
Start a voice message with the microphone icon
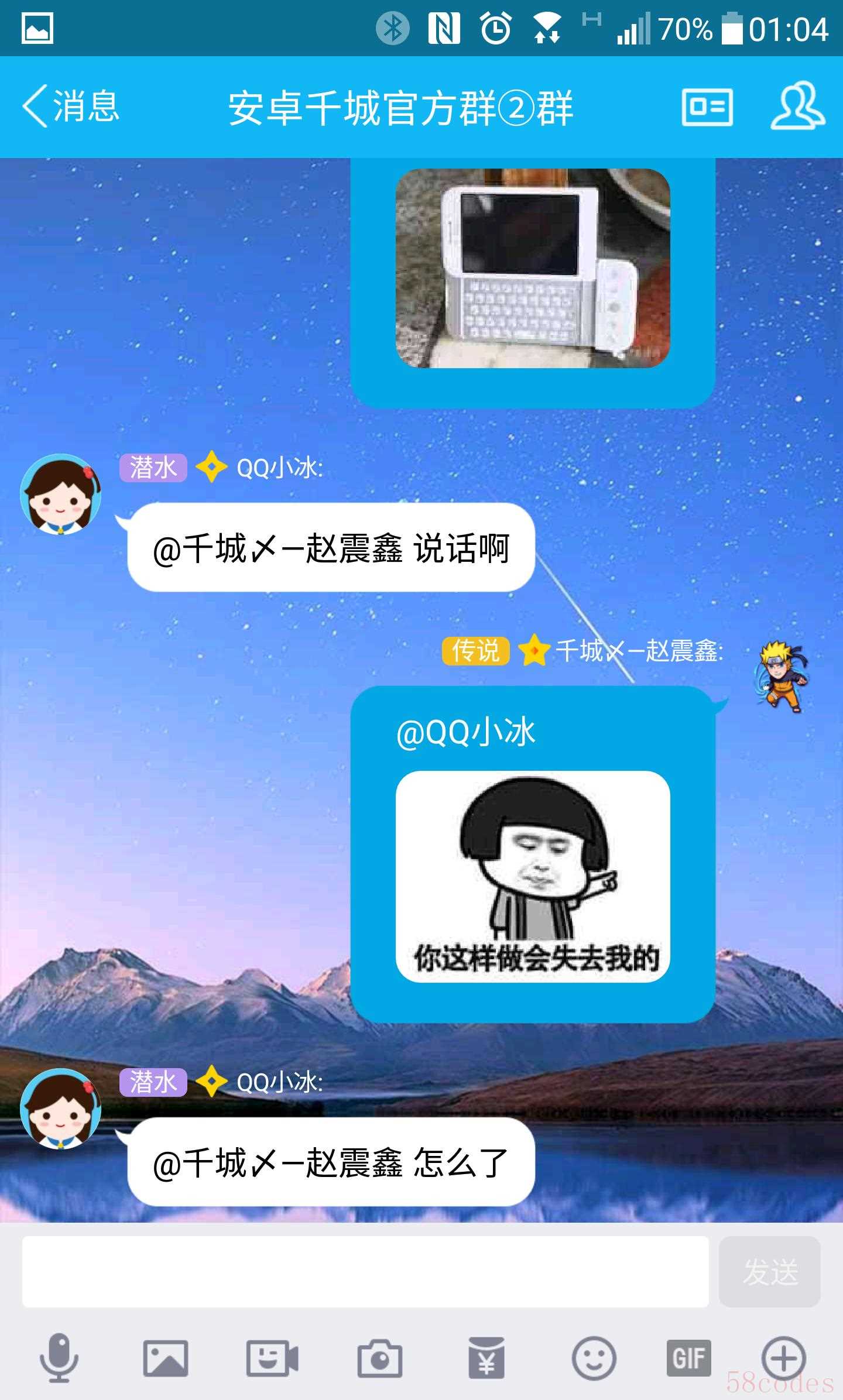[x=59, y=1358]
